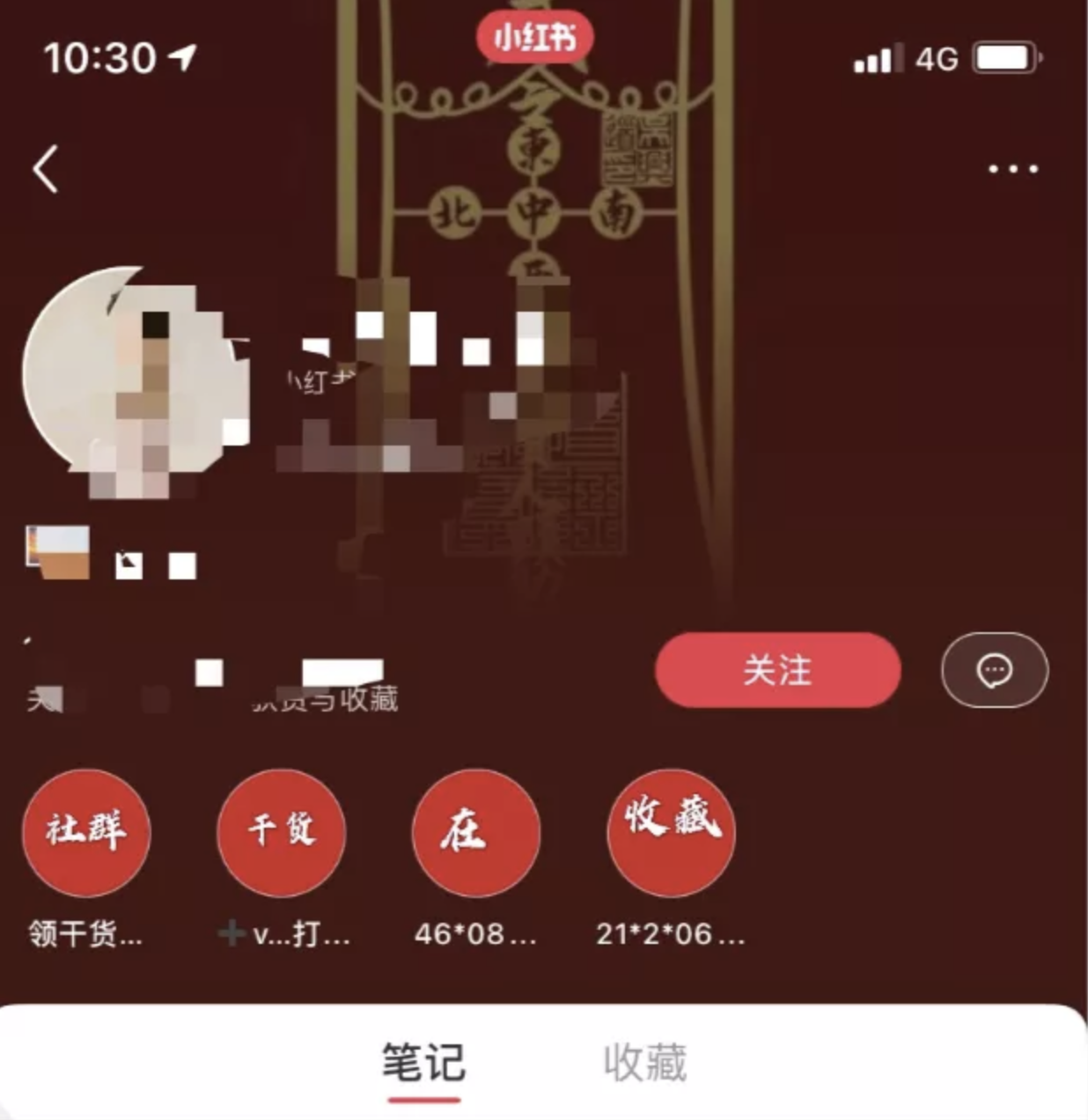Toggle following this user via 关注 button
Viewport: 1088px width, 1120px height.
click(778, 670)
